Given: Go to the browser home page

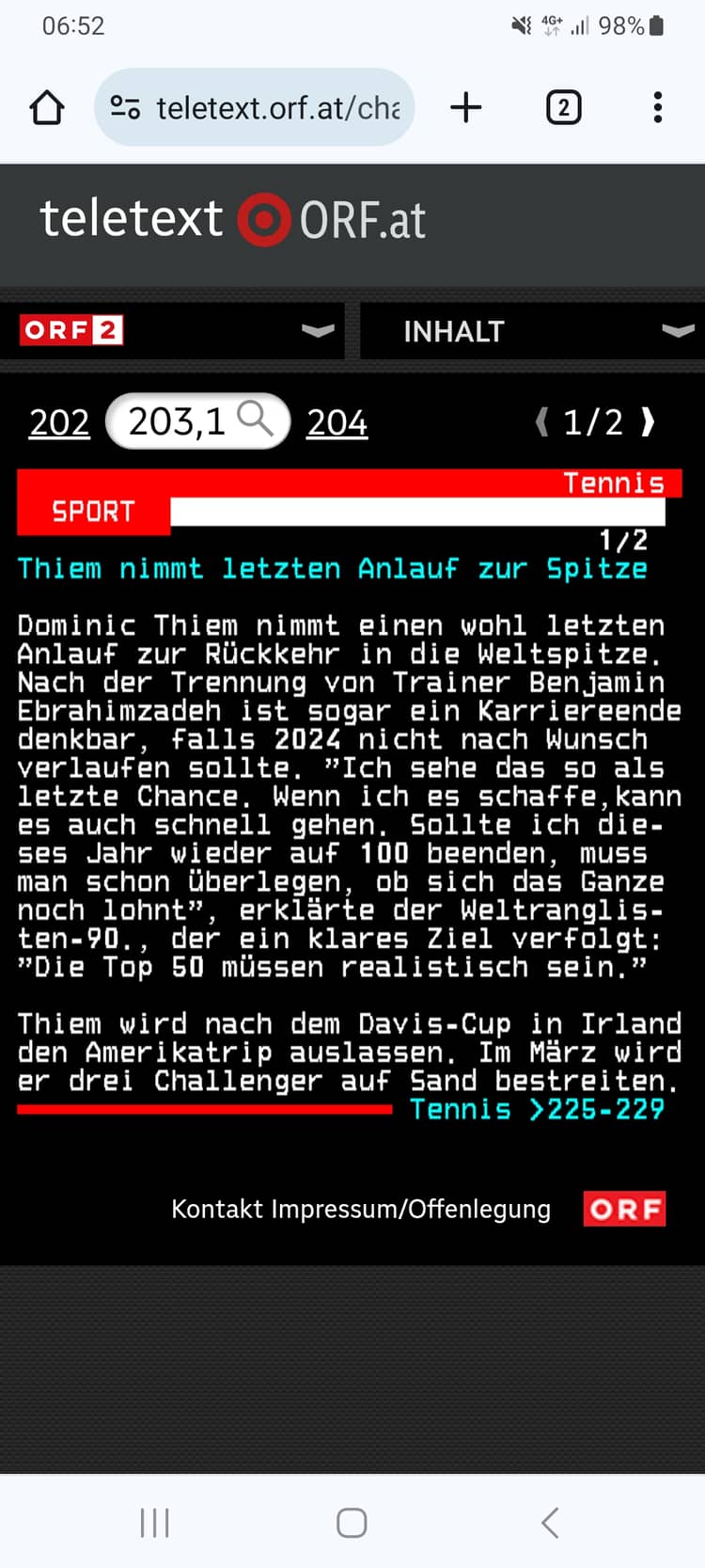Looking at the screenshot, I should coord(47,107).
